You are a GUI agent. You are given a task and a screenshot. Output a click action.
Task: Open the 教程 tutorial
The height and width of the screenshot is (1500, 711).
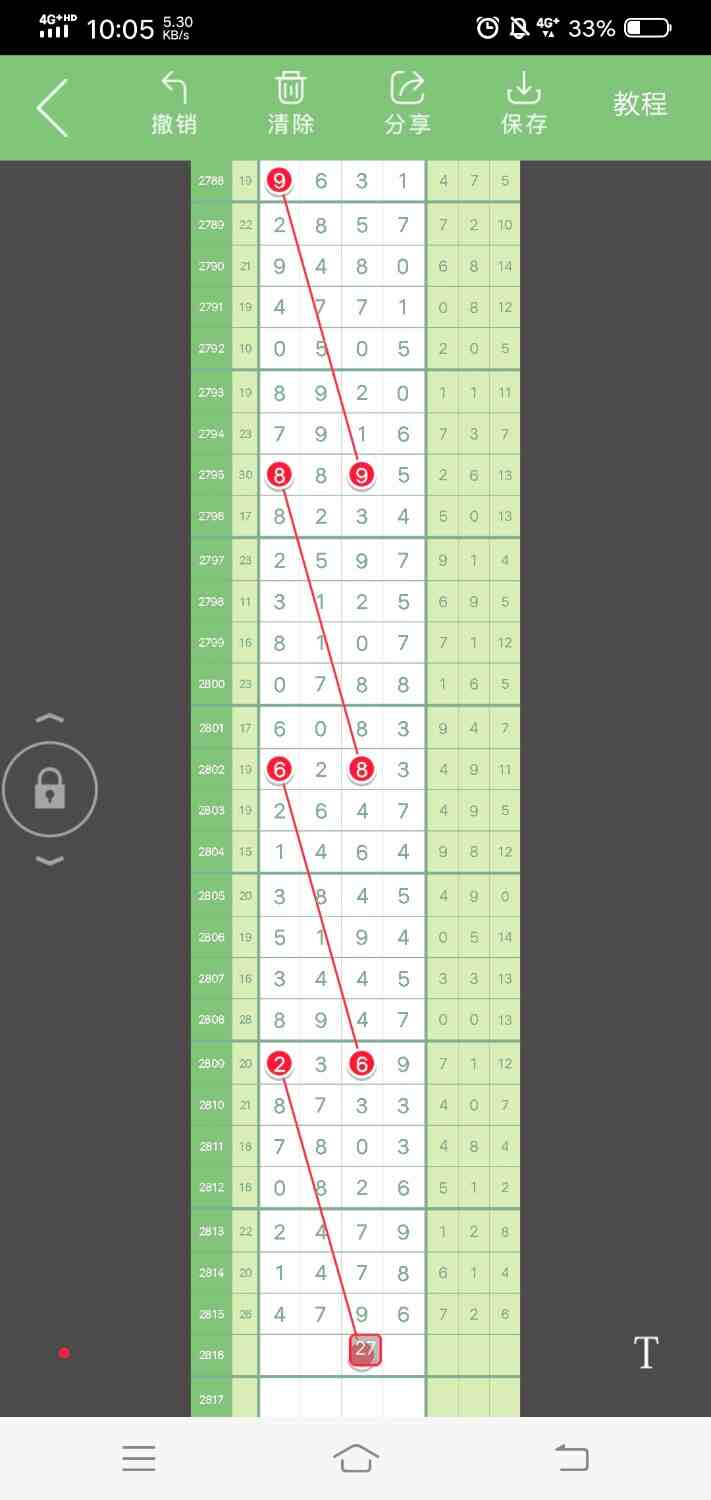coord(640,104)
